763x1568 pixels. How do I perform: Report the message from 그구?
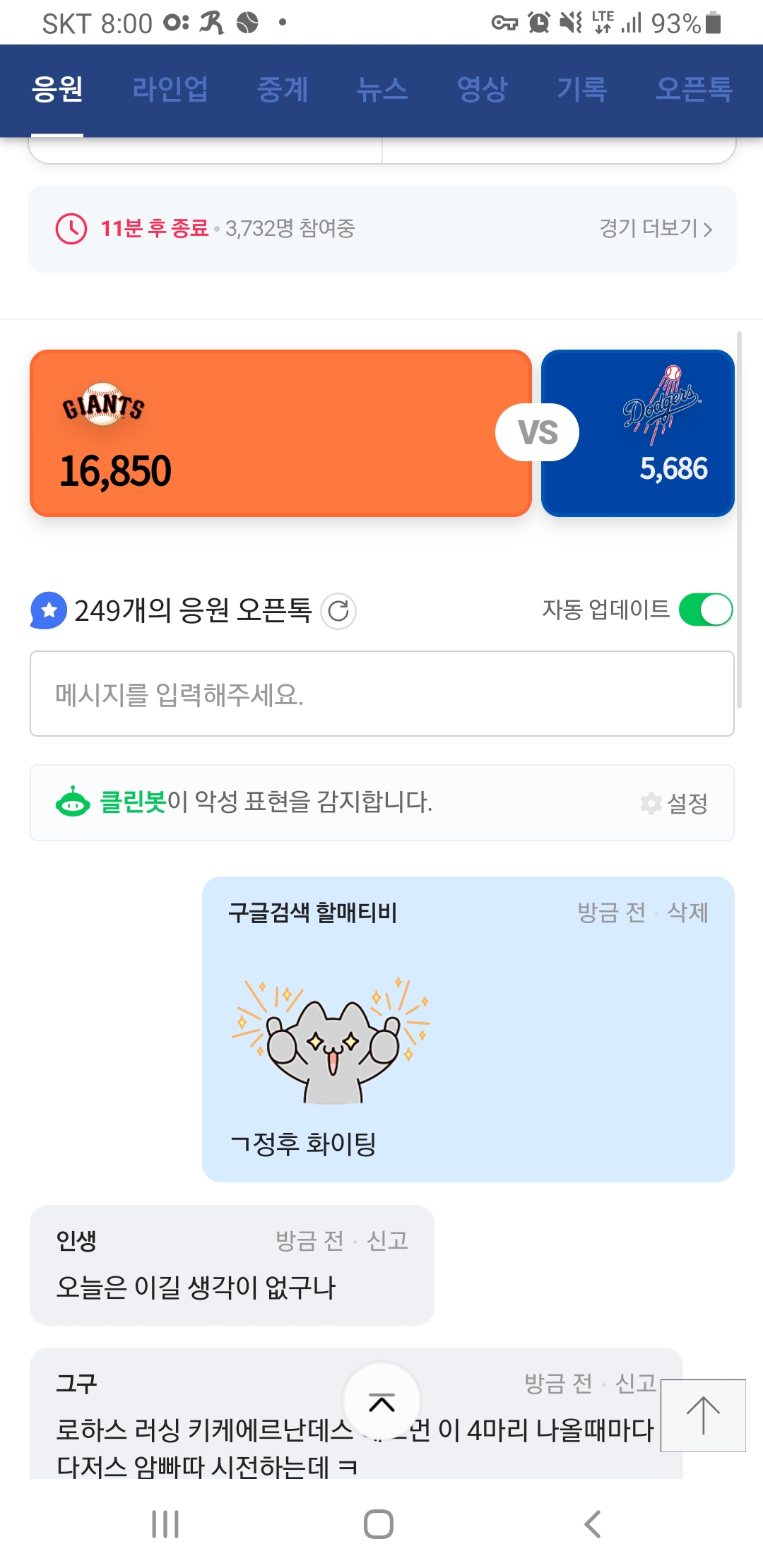pos(636,1383)
